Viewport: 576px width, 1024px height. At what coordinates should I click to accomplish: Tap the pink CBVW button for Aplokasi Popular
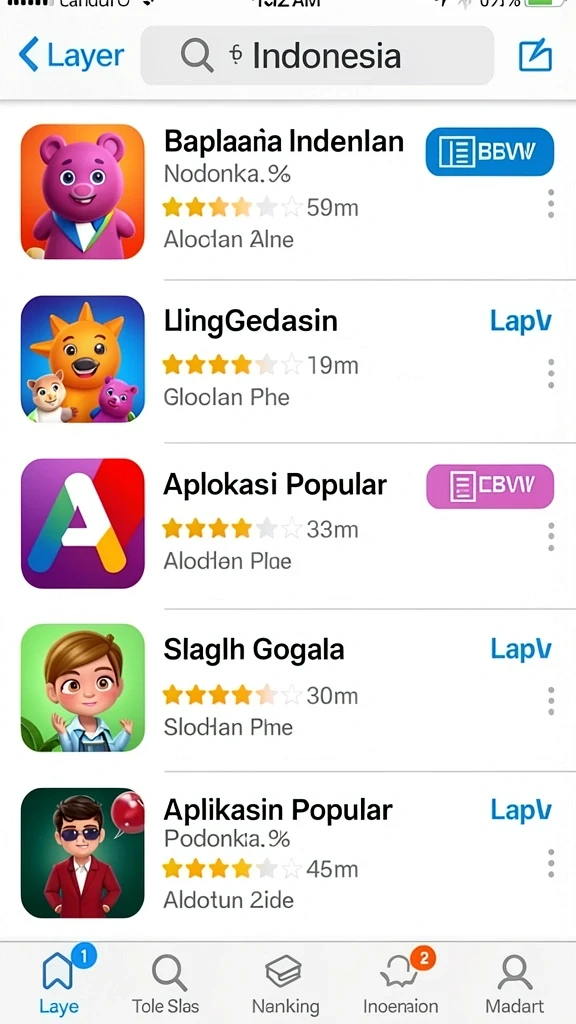pos(490,487)
